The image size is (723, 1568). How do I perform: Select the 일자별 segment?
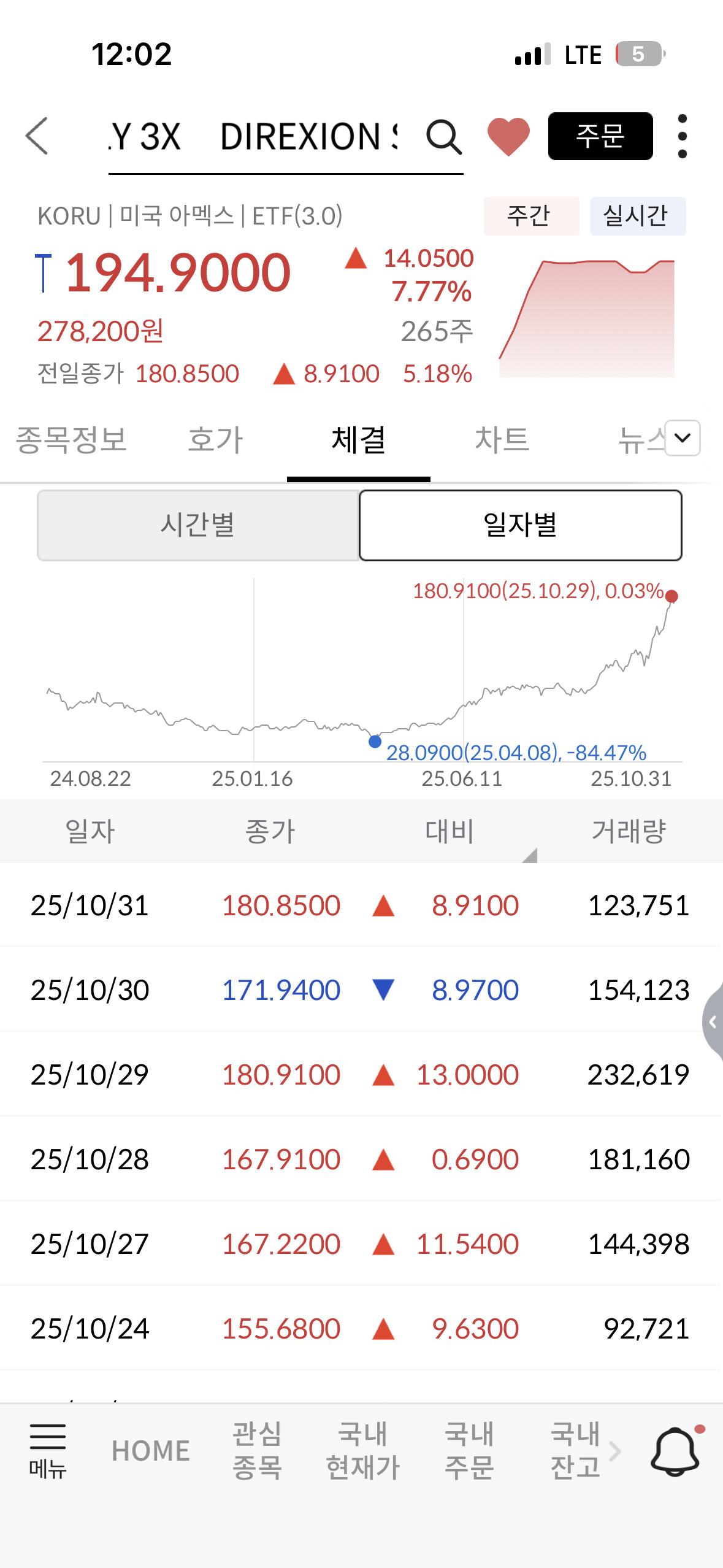[x=520, y=525]
